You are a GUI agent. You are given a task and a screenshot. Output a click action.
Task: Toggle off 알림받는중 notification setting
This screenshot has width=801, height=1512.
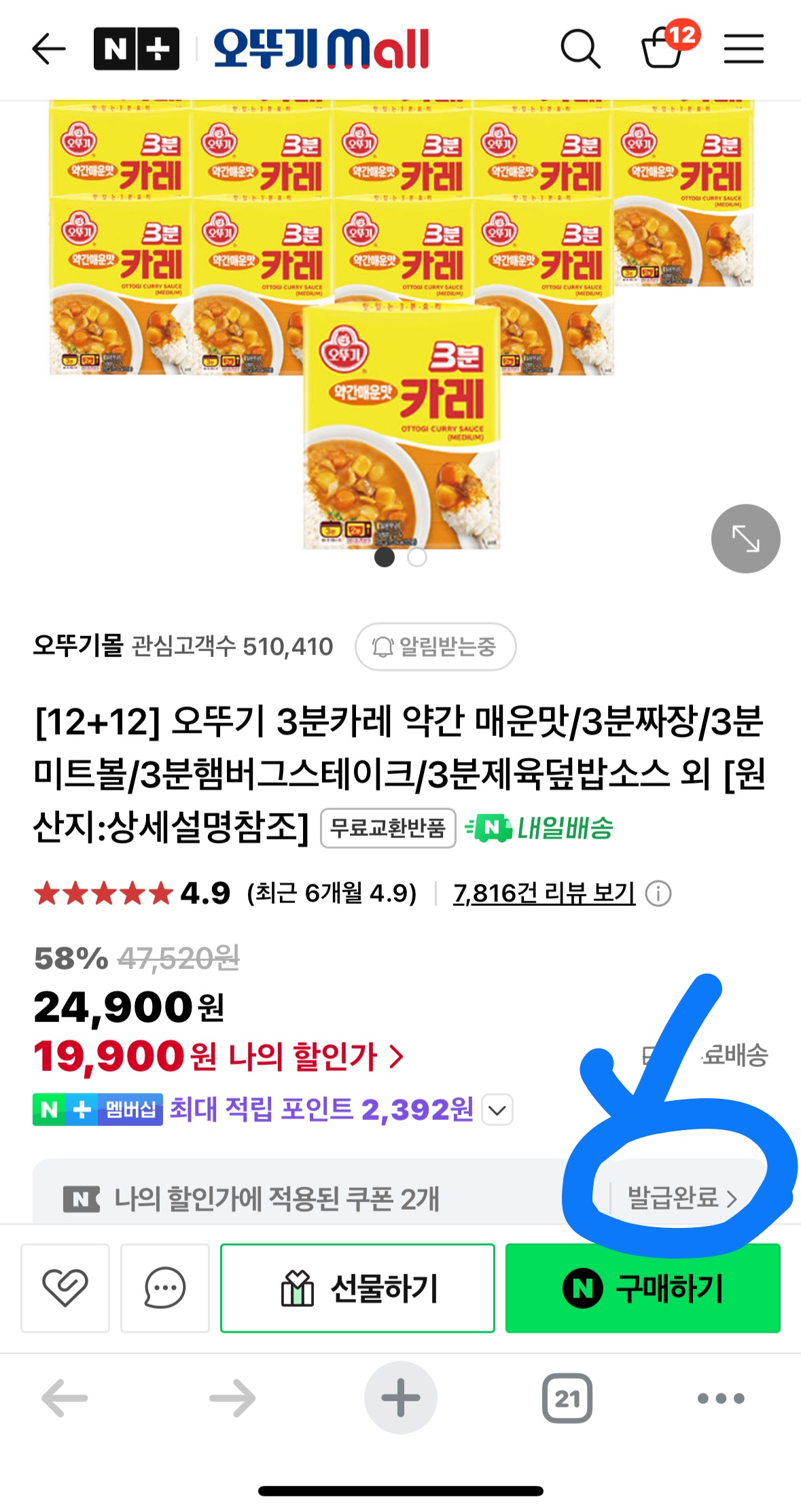(435, 648)
